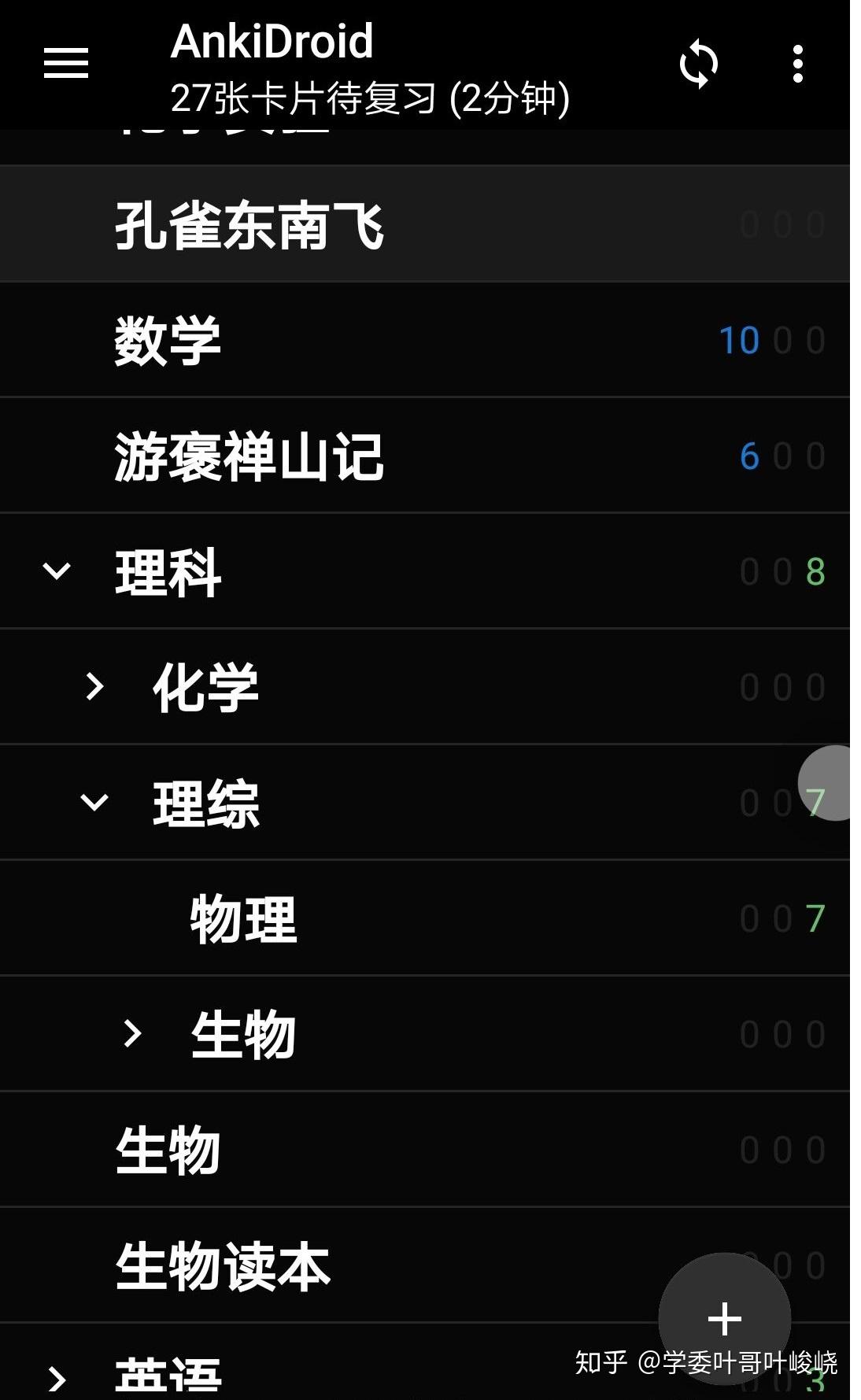861x1400 pixels.
Task: Collapse the 理科 deck group
Action: pos(57,571)
